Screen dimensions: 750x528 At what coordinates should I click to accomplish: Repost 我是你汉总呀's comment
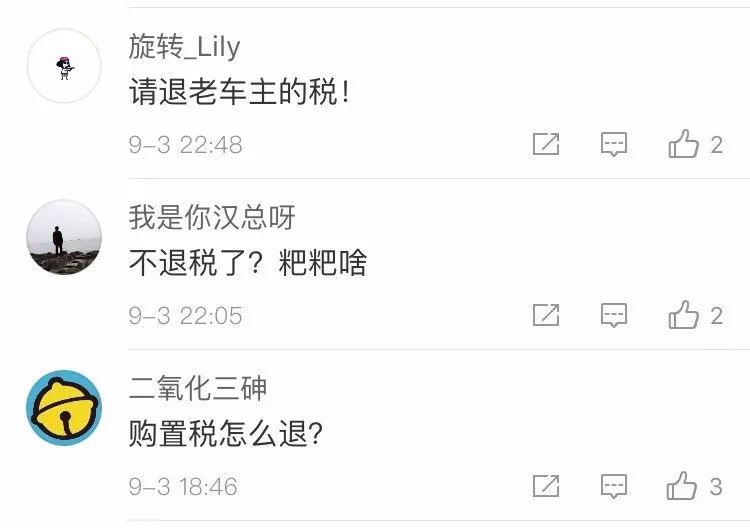pos(545,316)
